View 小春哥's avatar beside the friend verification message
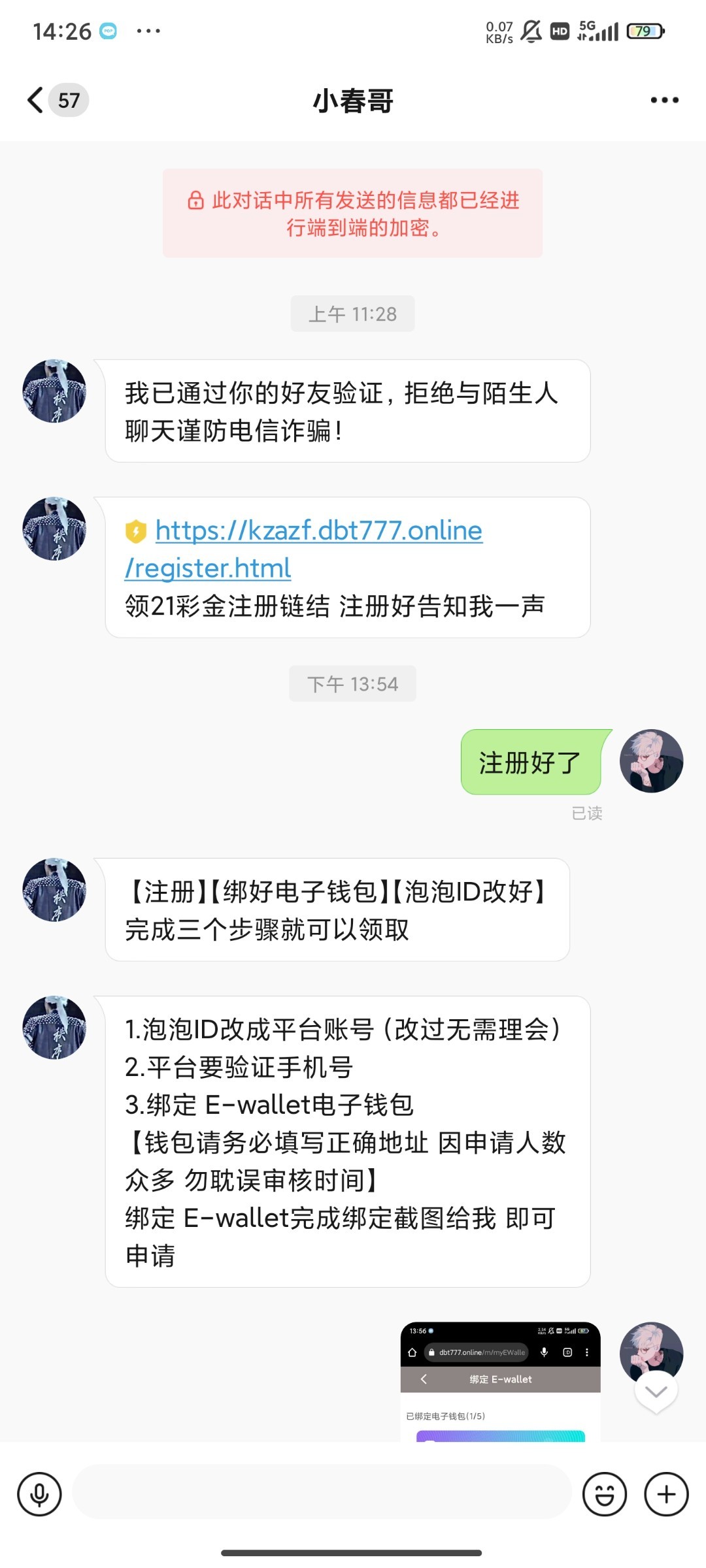 tap(54, 391)
